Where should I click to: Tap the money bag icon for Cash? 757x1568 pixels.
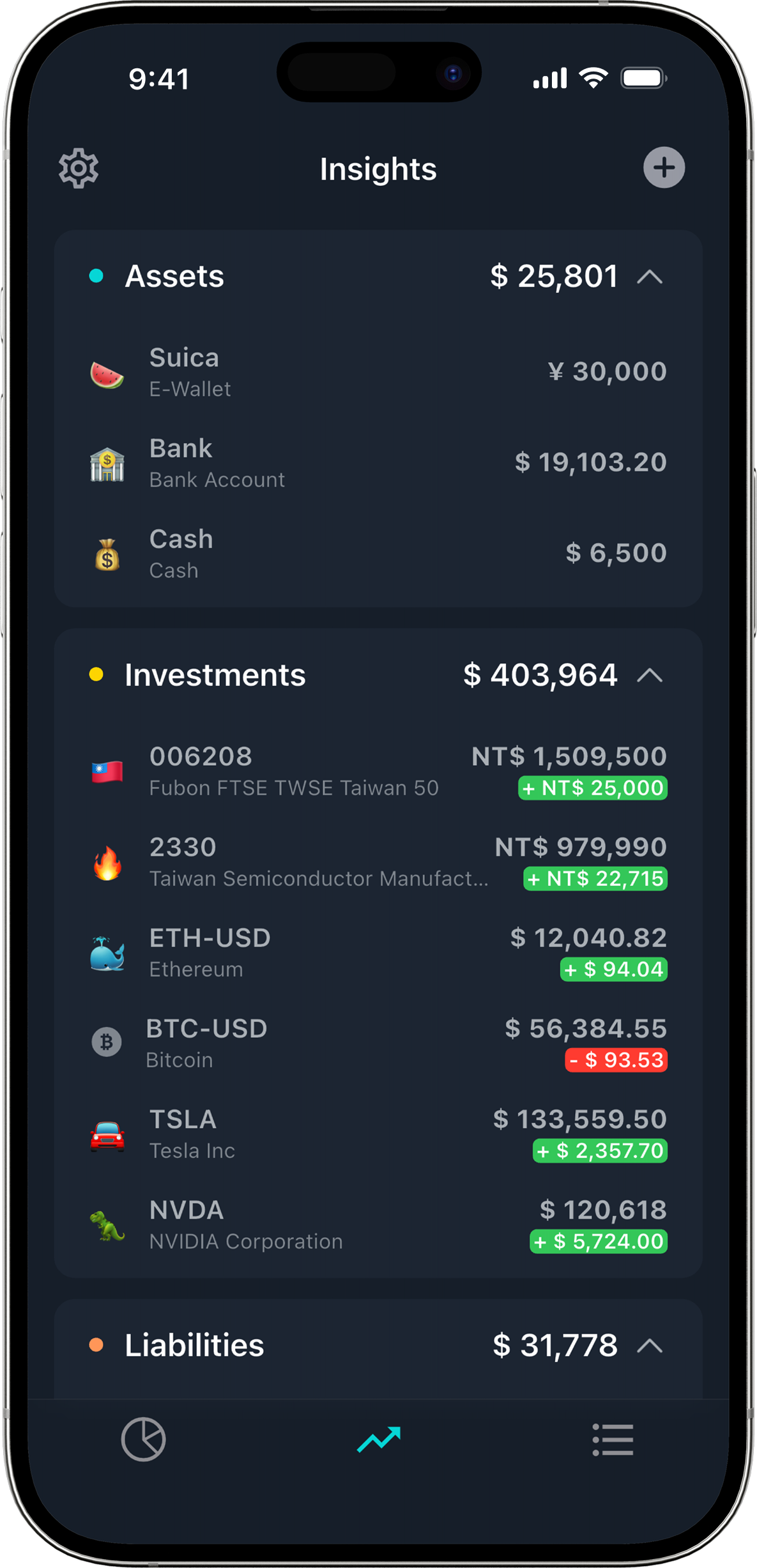pos(107,553)
